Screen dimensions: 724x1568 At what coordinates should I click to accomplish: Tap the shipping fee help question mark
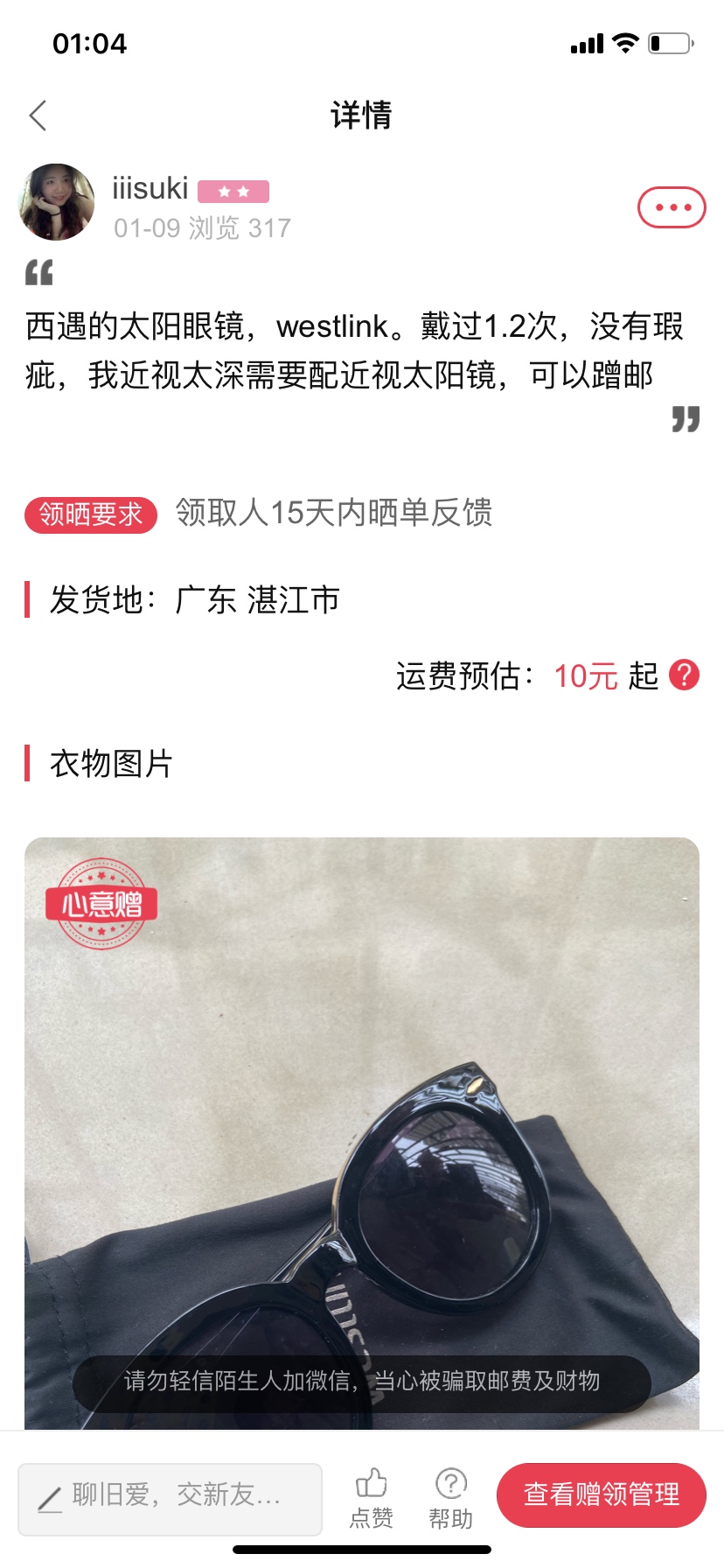click(x=685, y=675)
